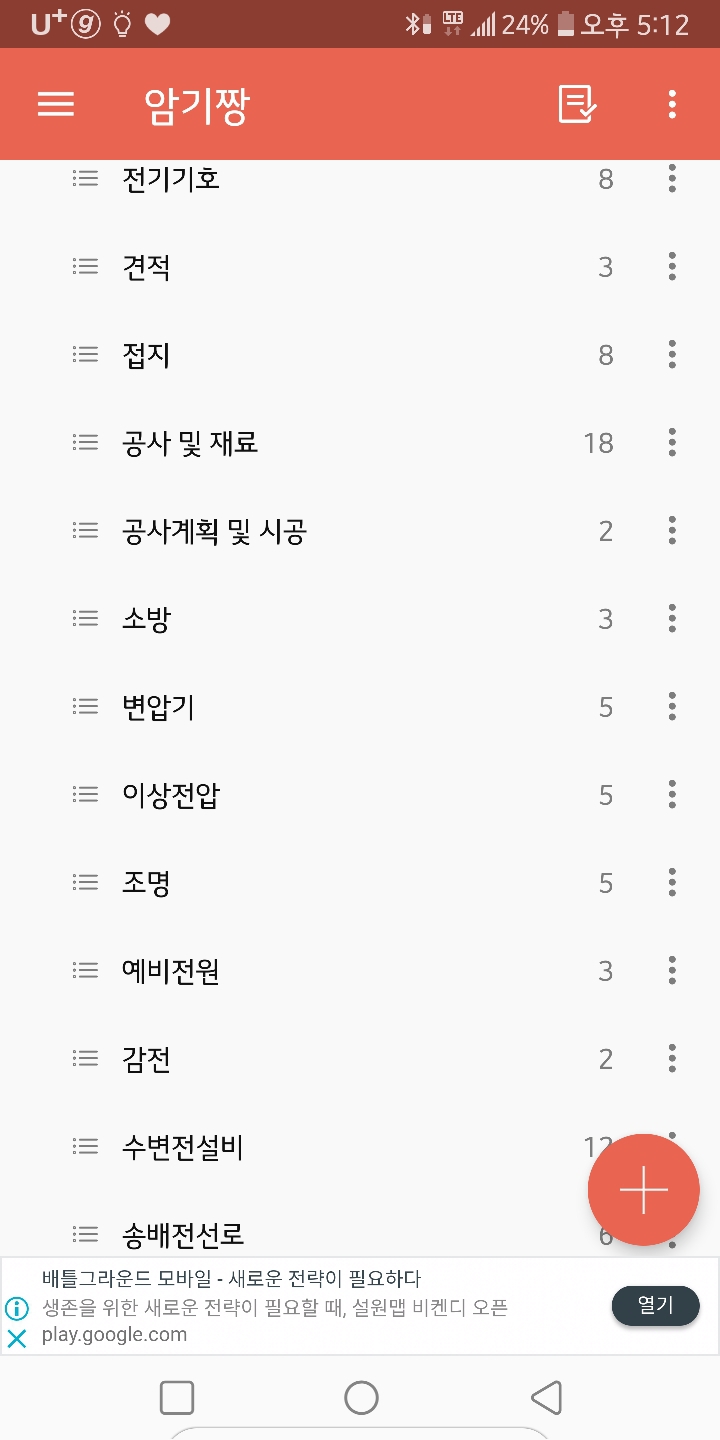720x1440 pixels.
Task: Open the 변압기 list
Action: (x=360, y=707)
